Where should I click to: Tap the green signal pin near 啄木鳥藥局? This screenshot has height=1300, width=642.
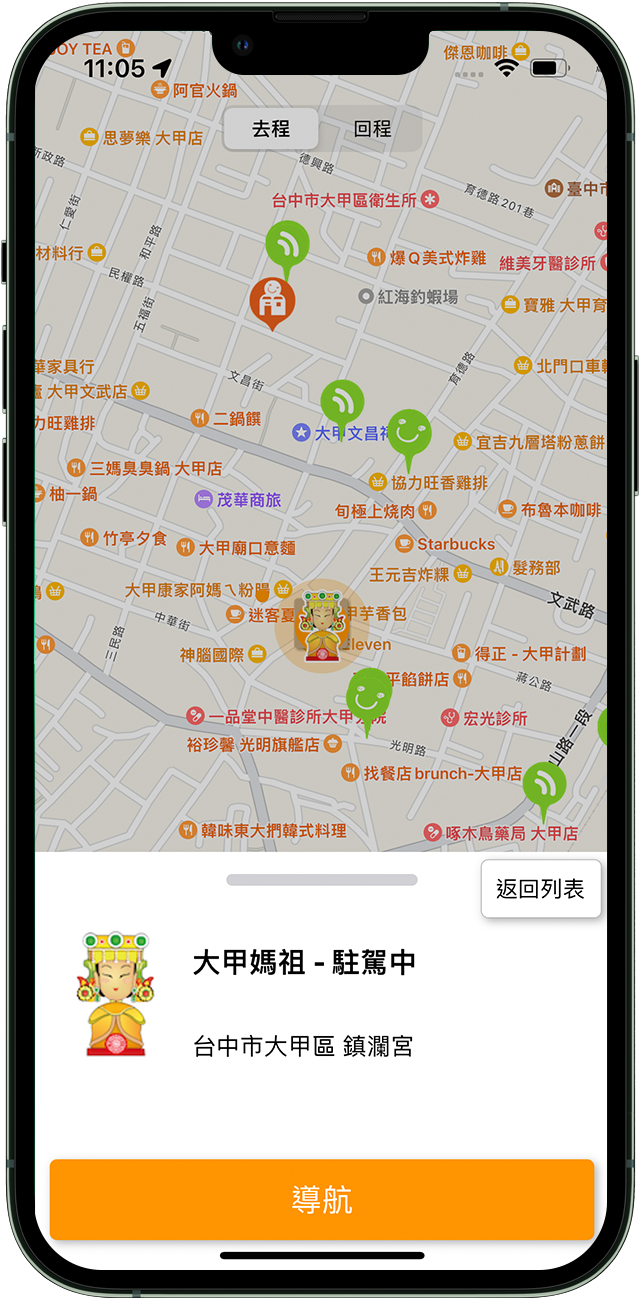(544, 786)
